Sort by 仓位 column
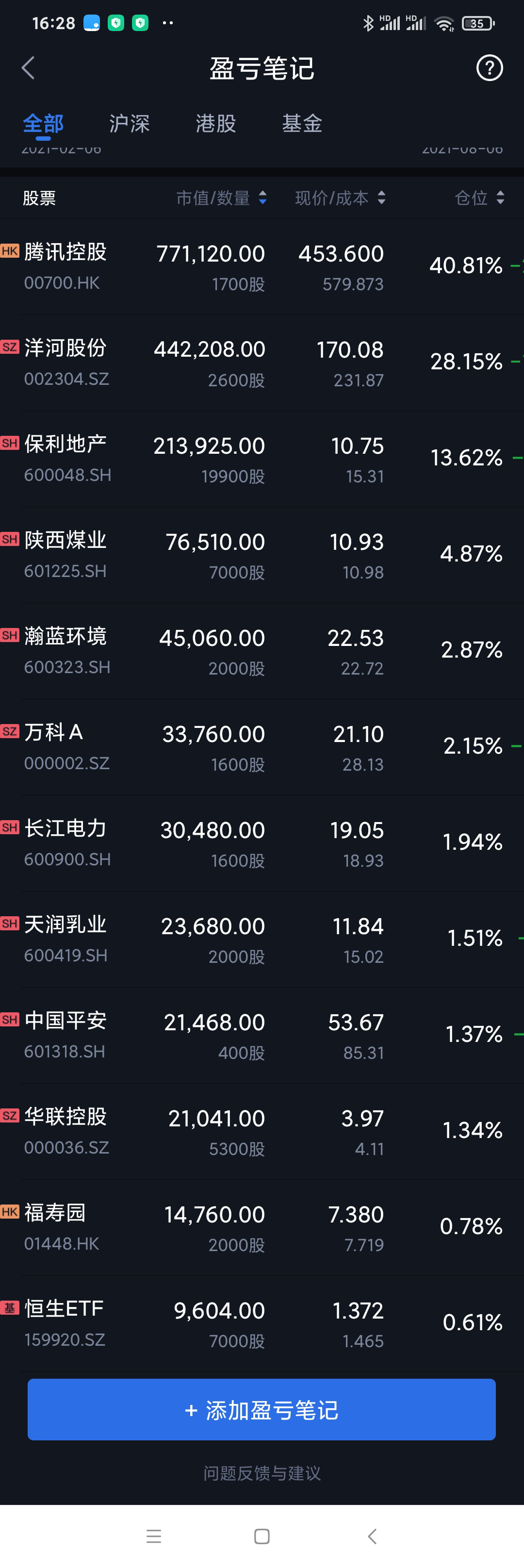Viewport: 524px width, 1568px height. click(x=479, y=198)
